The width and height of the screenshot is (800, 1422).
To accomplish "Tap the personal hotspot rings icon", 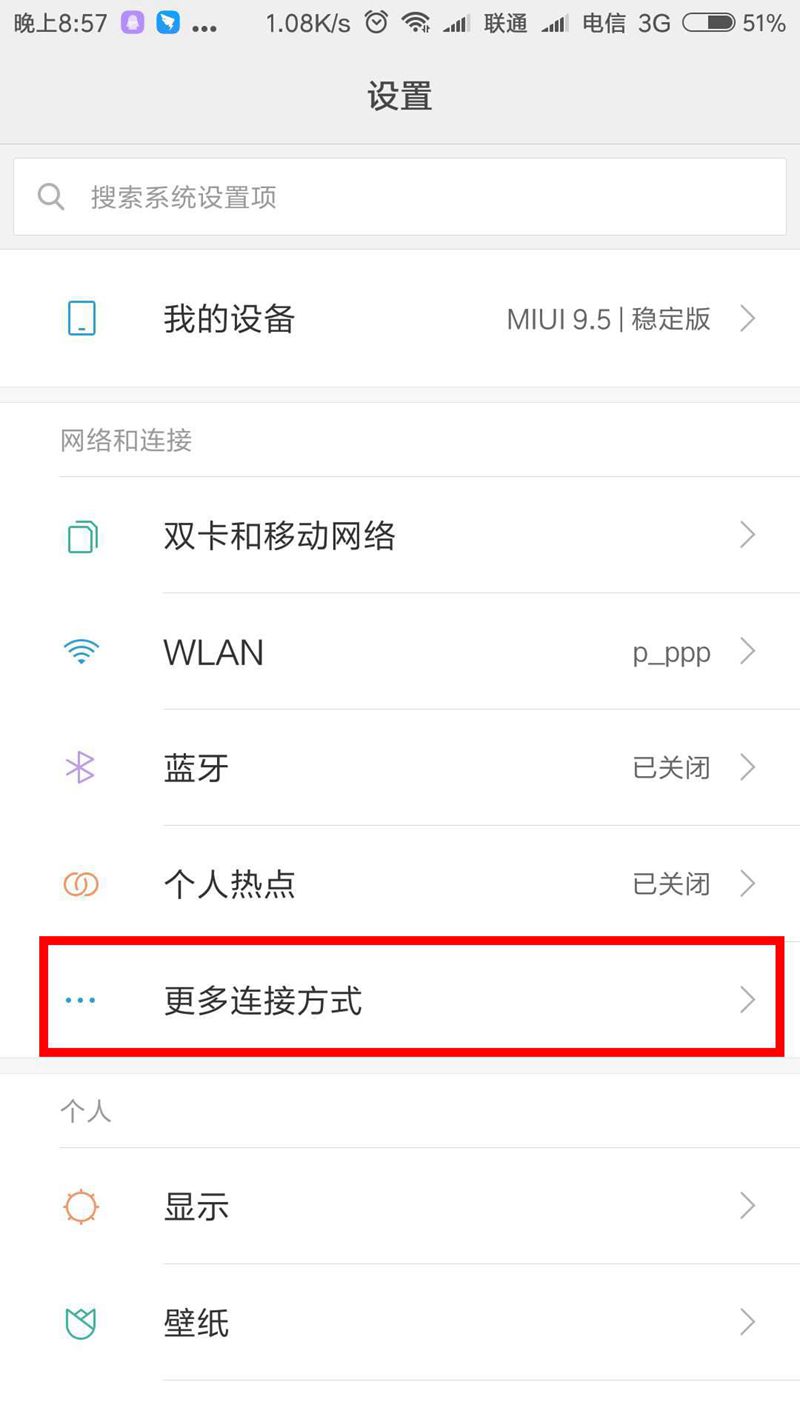I will 81,884.
